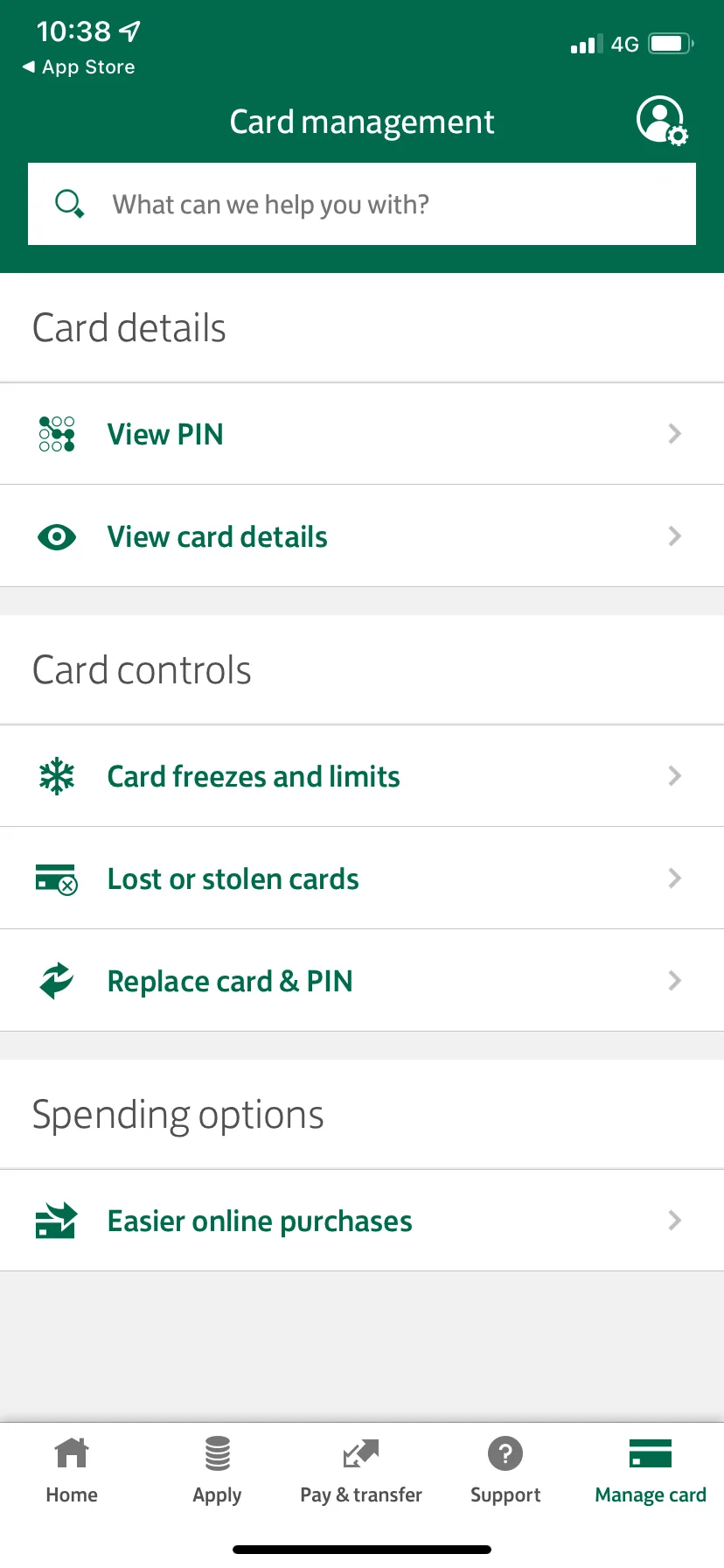This screenshot has width=724, height=1568.
Task: Return to App Store via back link
Action: pos(79,67)
